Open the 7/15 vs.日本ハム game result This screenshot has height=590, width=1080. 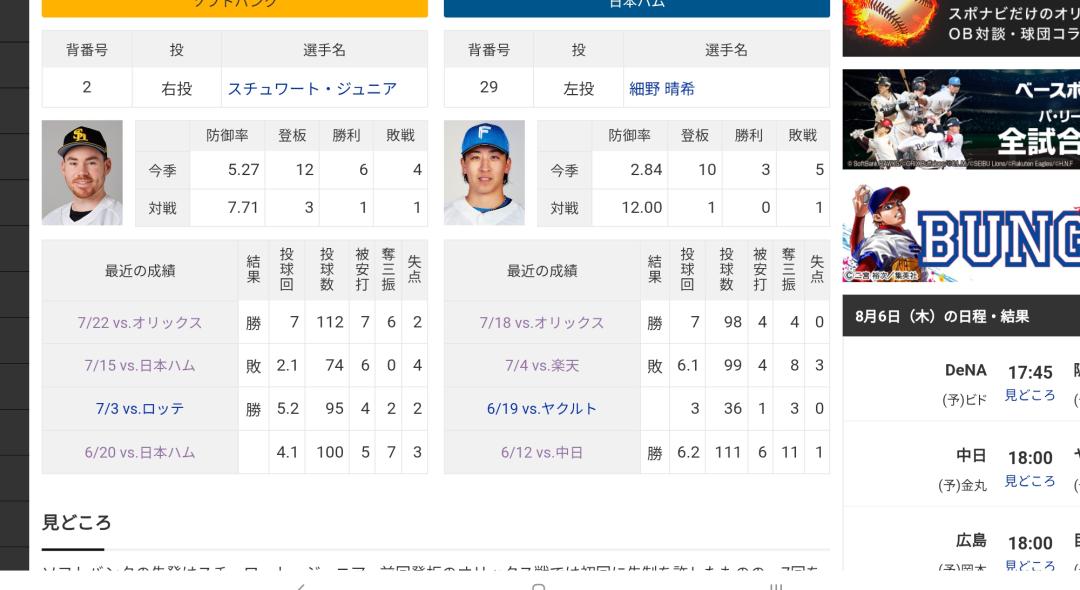[140, 366]
